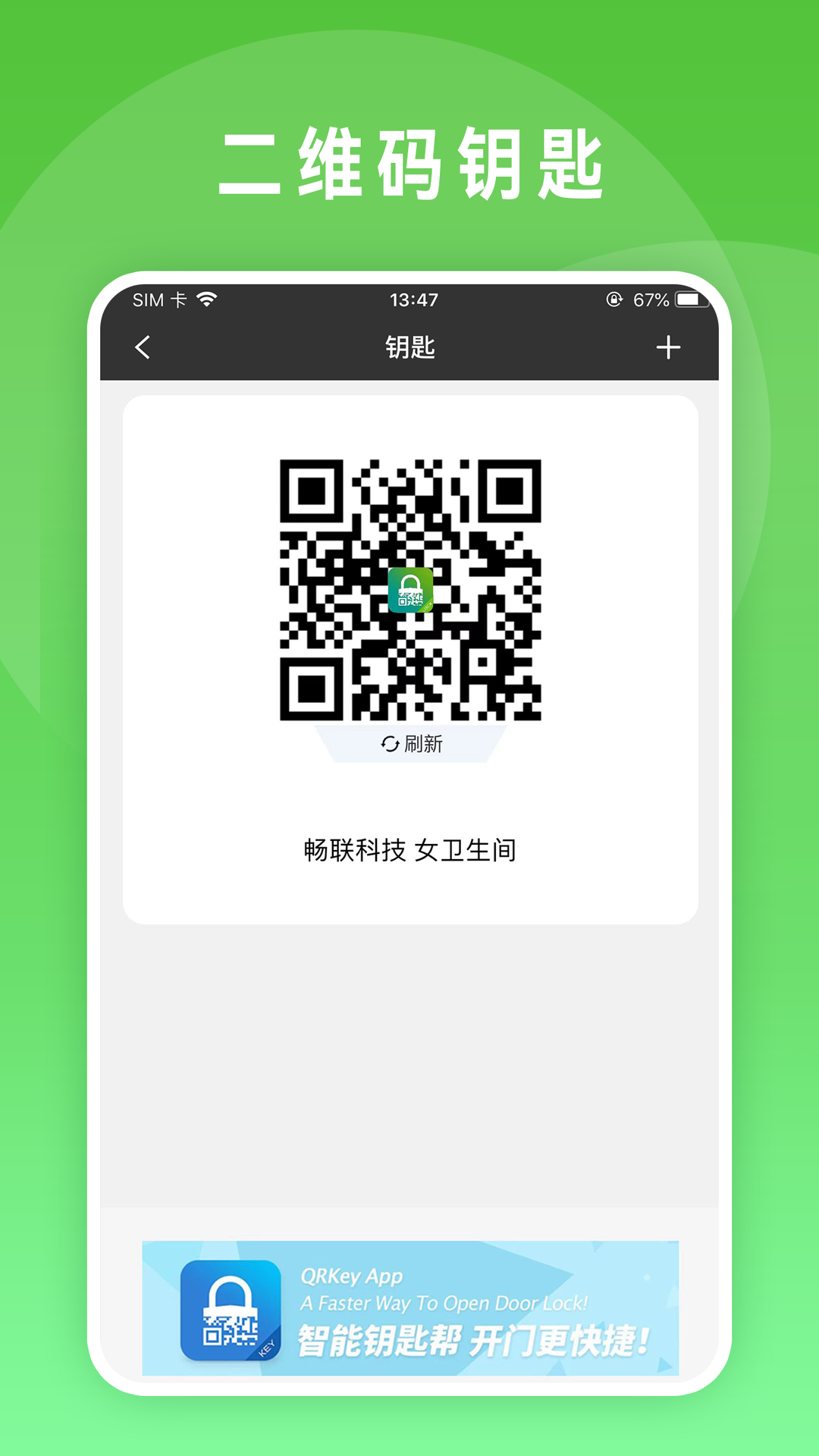The image size is (819, 1456).
Task: Tap the SIM 卡 label in the status bar
Action: 162,300
